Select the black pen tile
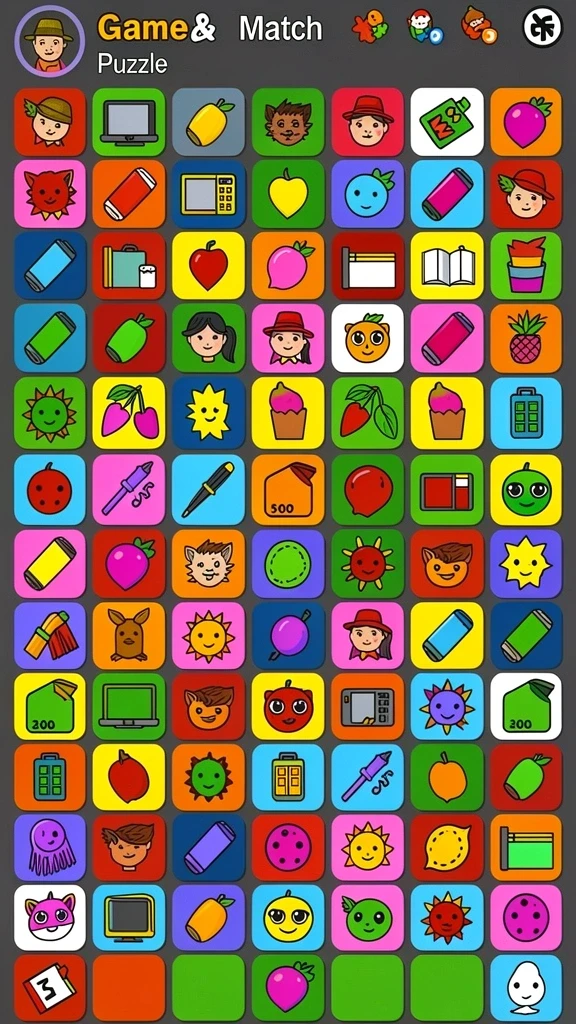This screenshot has width=576, height=1024. [208, 489]
